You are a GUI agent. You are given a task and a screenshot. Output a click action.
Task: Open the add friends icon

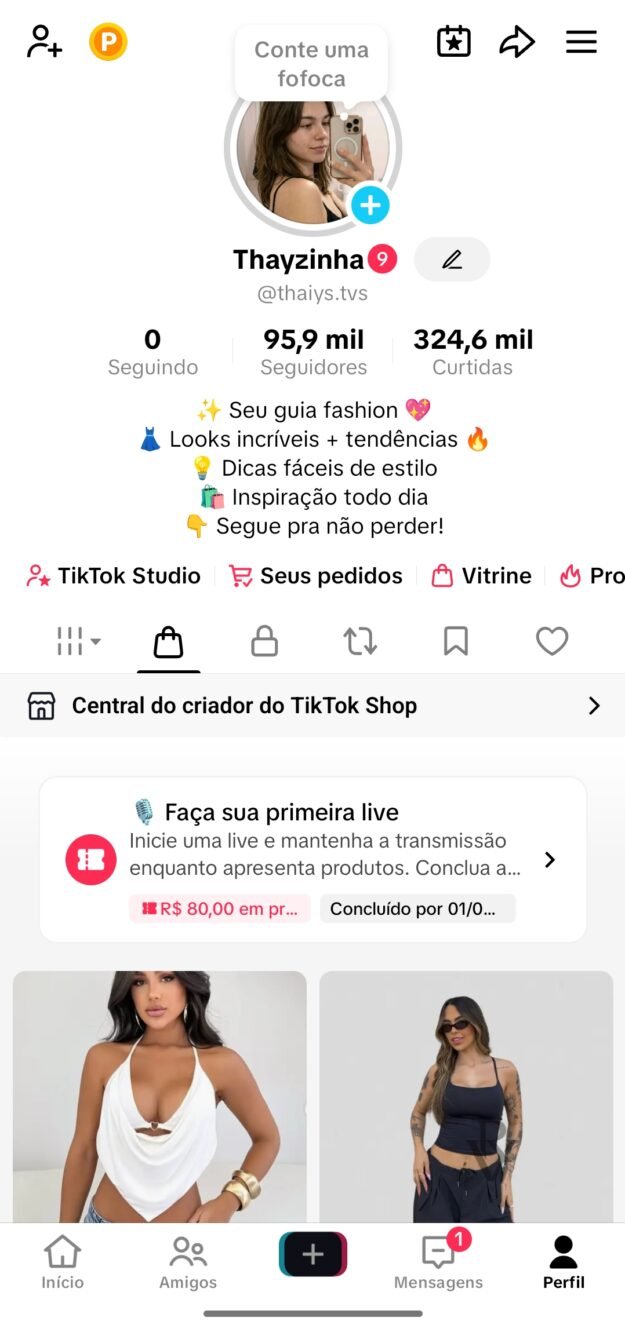[x=44, y=42]
